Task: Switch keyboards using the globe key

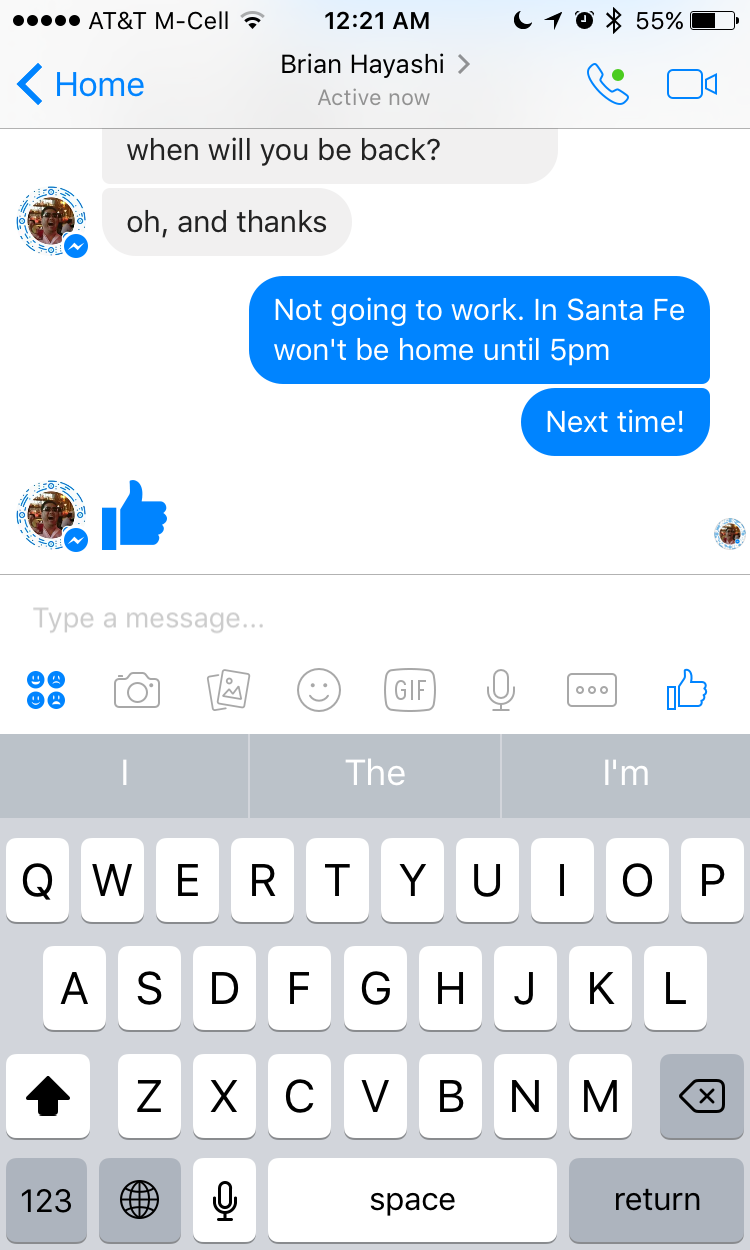Action: (139, 1200)
